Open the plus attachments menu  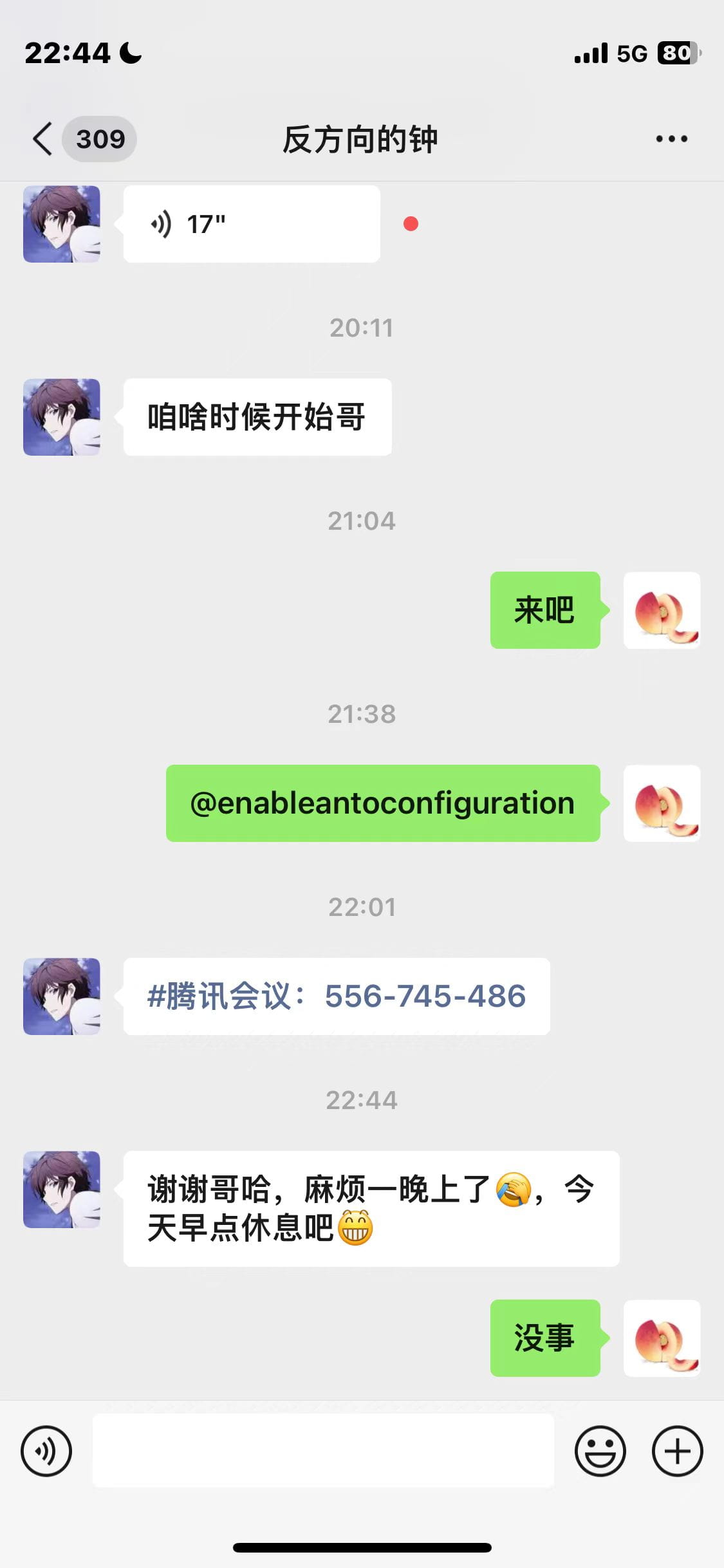(677, 1451)
